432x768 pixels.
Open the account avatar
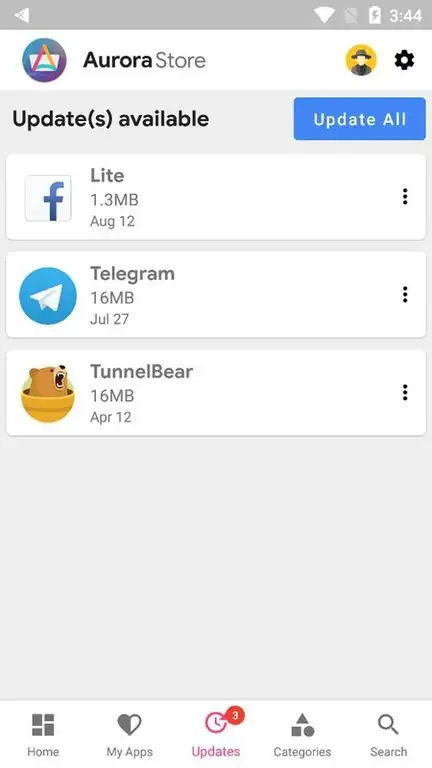pos(361,60)
